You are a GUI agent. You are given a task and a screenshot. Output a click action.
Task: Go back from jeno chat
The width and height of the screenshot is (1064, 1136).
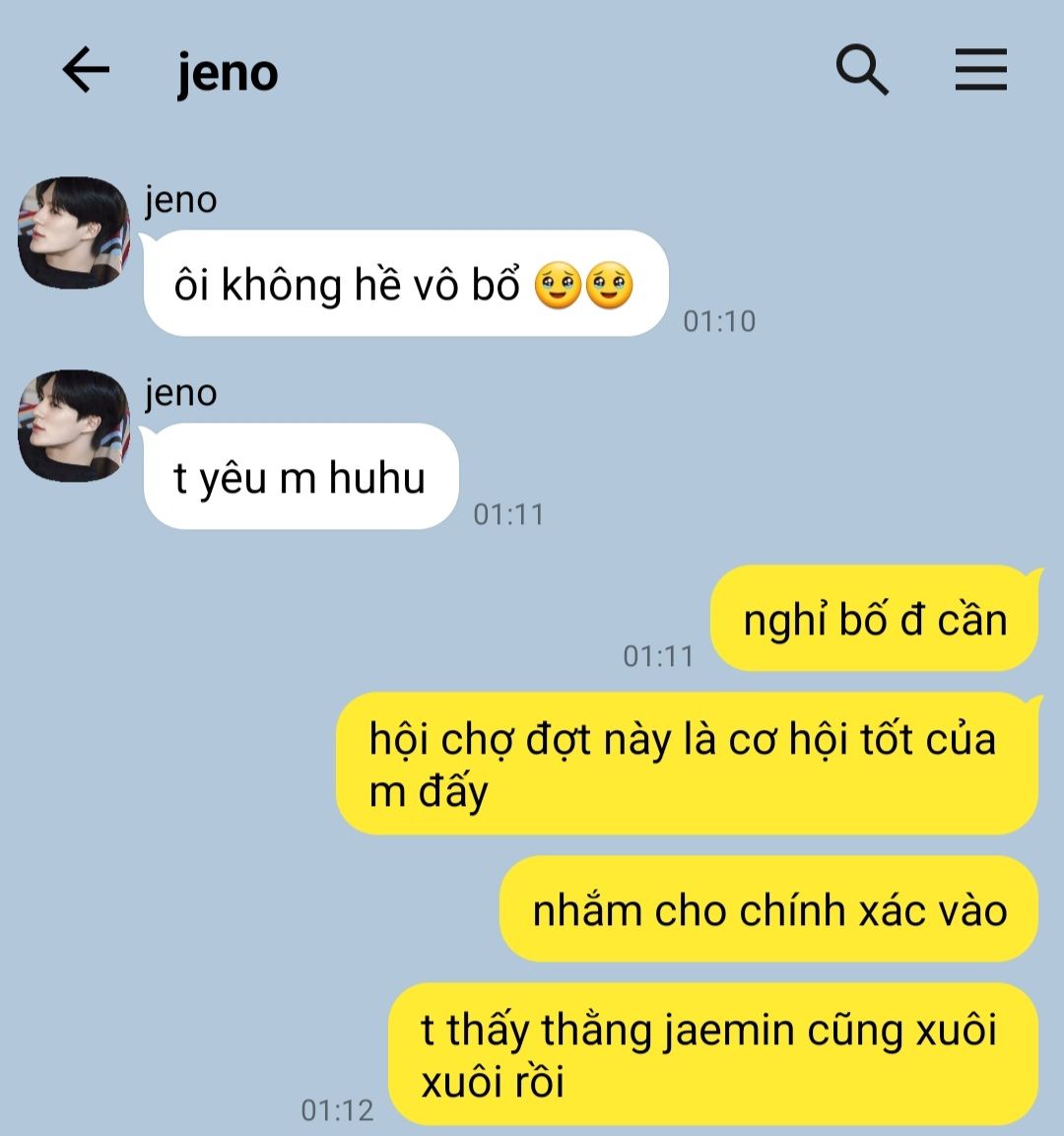point(86,71)
